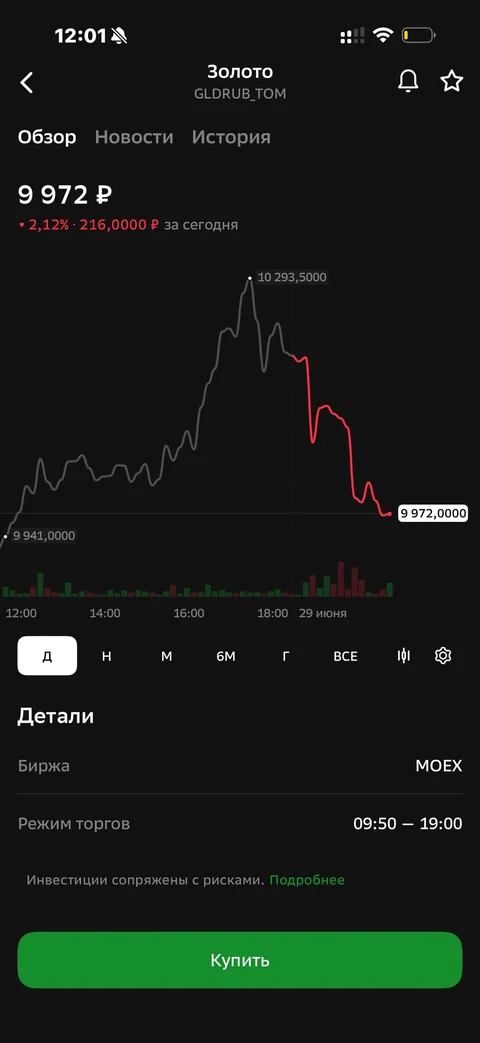Tap the Купить button
This screenshot has width=480, height=1043.
click(x=240, y=960)
